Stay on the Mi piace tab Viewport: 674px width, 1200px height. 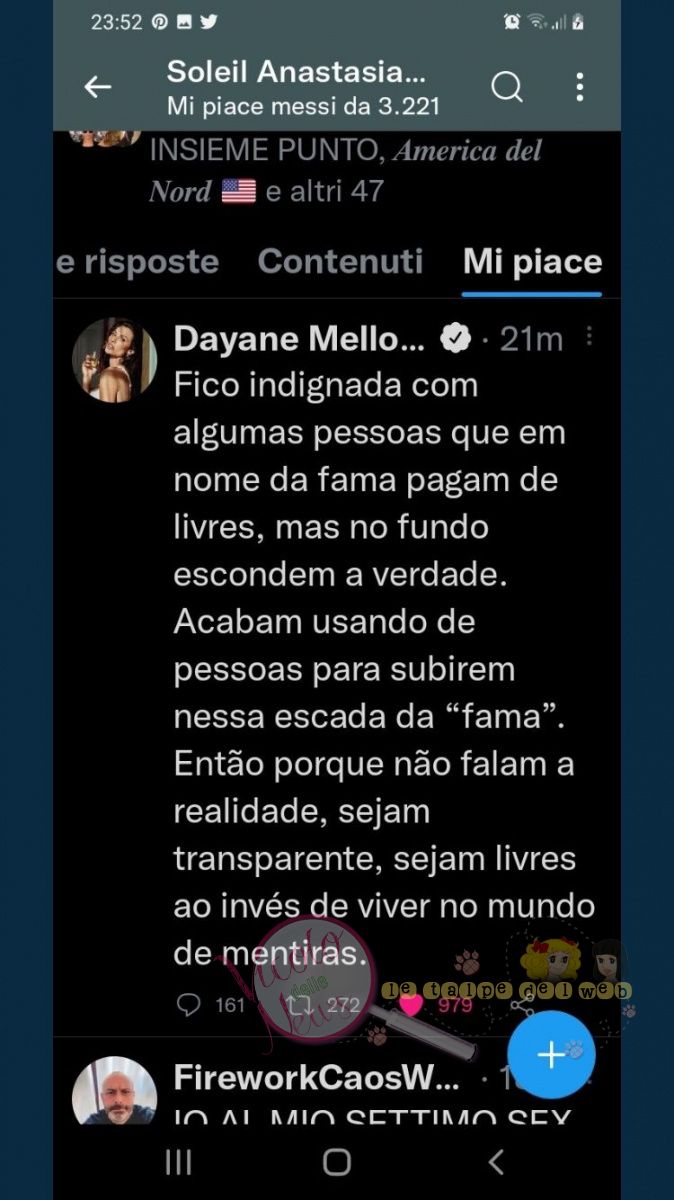[x=532, y=262]
